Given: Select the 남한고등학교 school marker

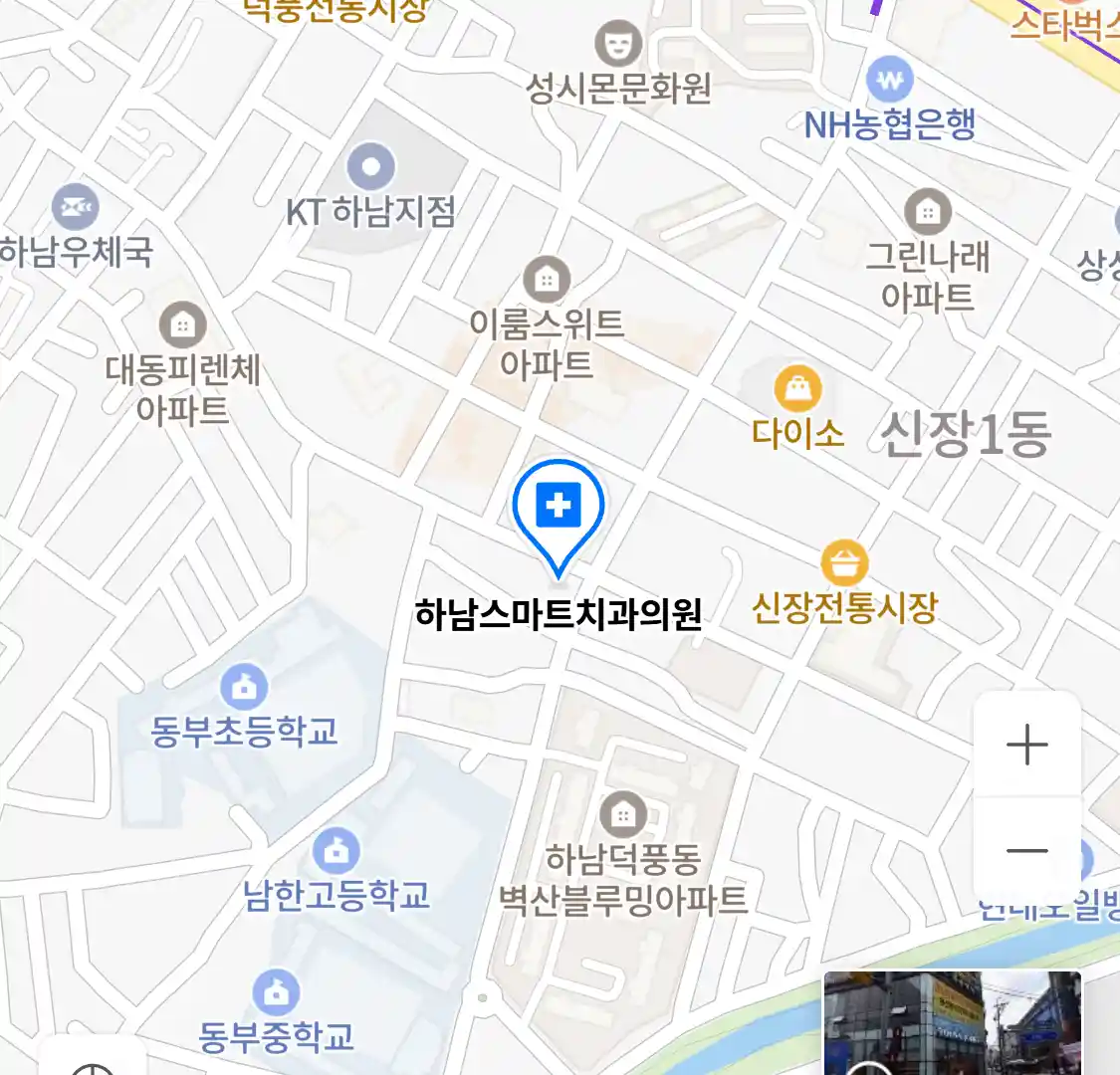Looking at the screenshot, I should coord(336,852).
